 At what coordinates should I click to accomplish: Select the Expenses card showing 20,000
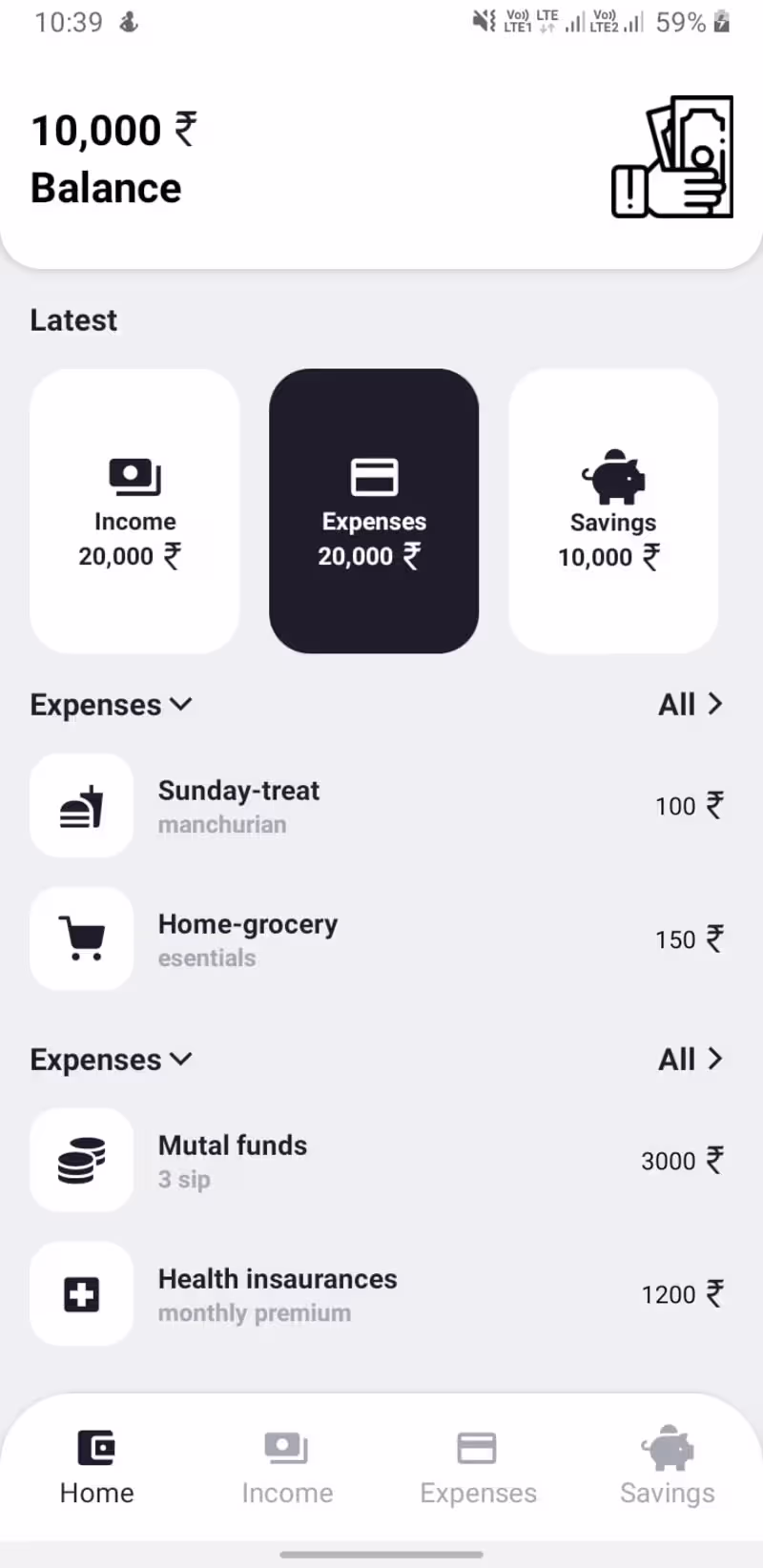click(x=374, y=511)
